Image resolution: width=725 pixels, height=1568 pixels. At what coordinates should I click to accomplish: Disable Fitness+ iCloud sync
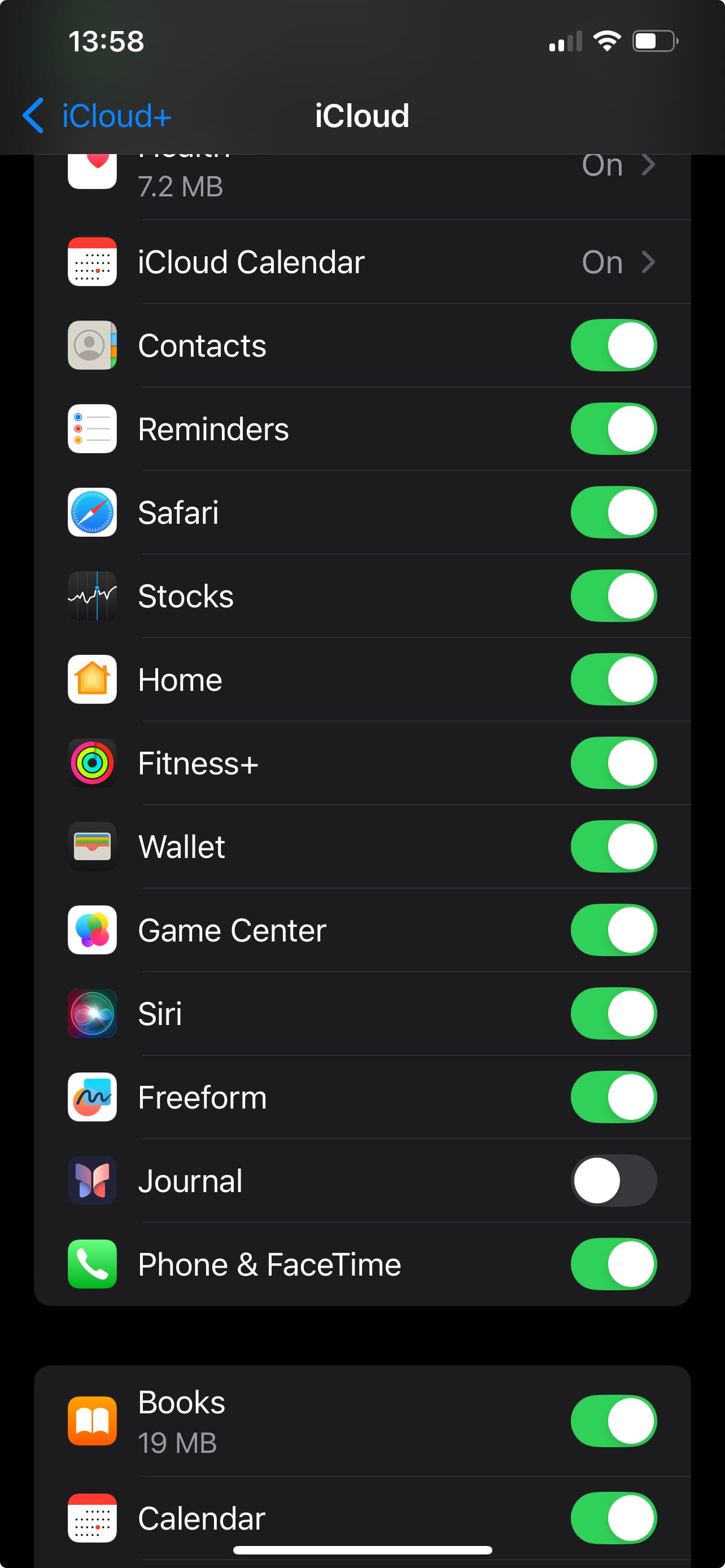(x=613, y=763)
